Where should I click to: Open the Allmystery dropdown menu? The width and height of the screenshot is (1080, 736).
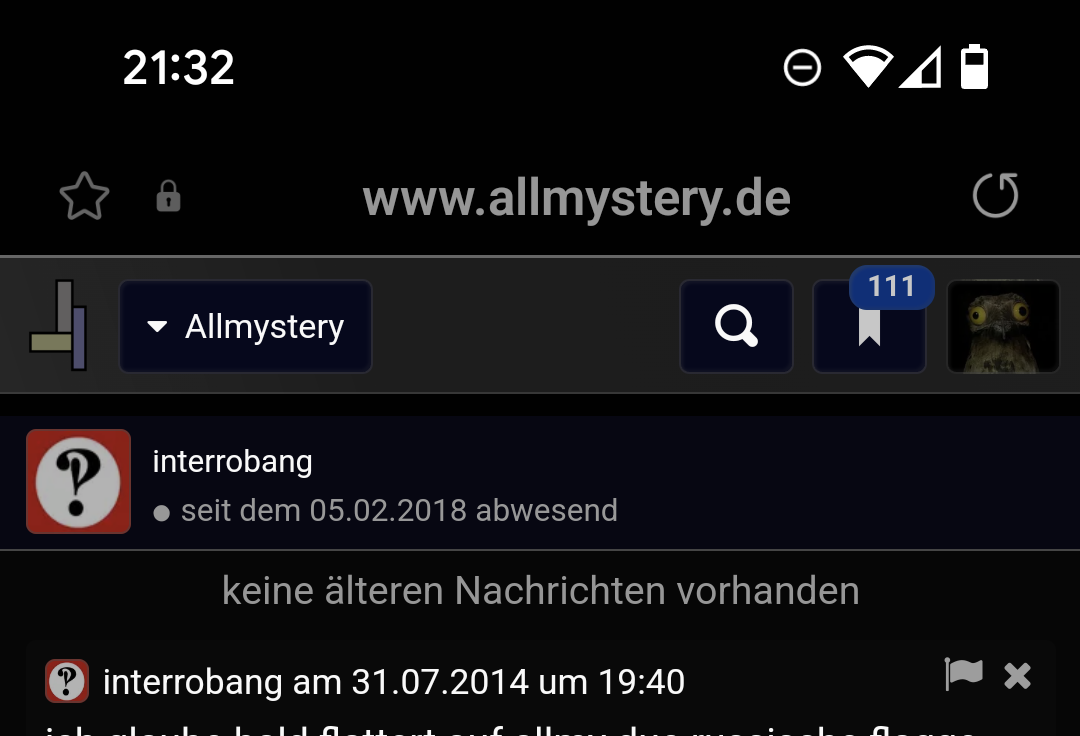245,327
